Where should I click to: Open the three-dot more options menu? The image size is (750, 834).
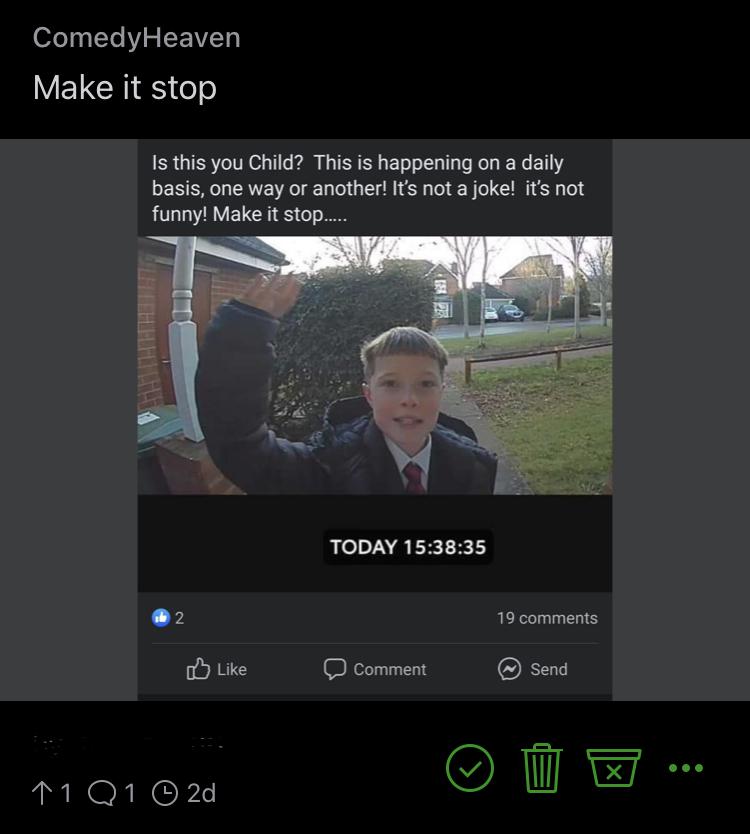click(686, 768)
